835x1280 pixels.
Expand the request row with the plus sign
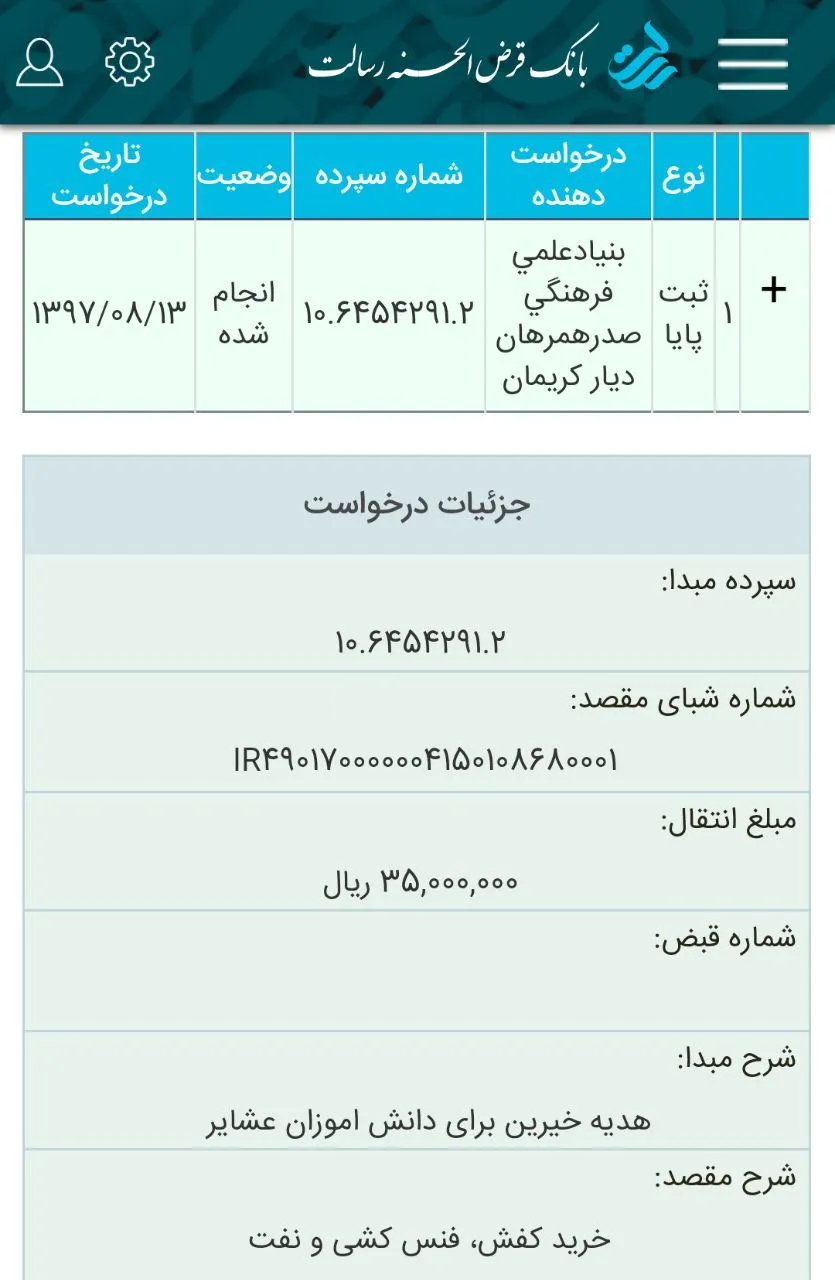click(774, 289)
